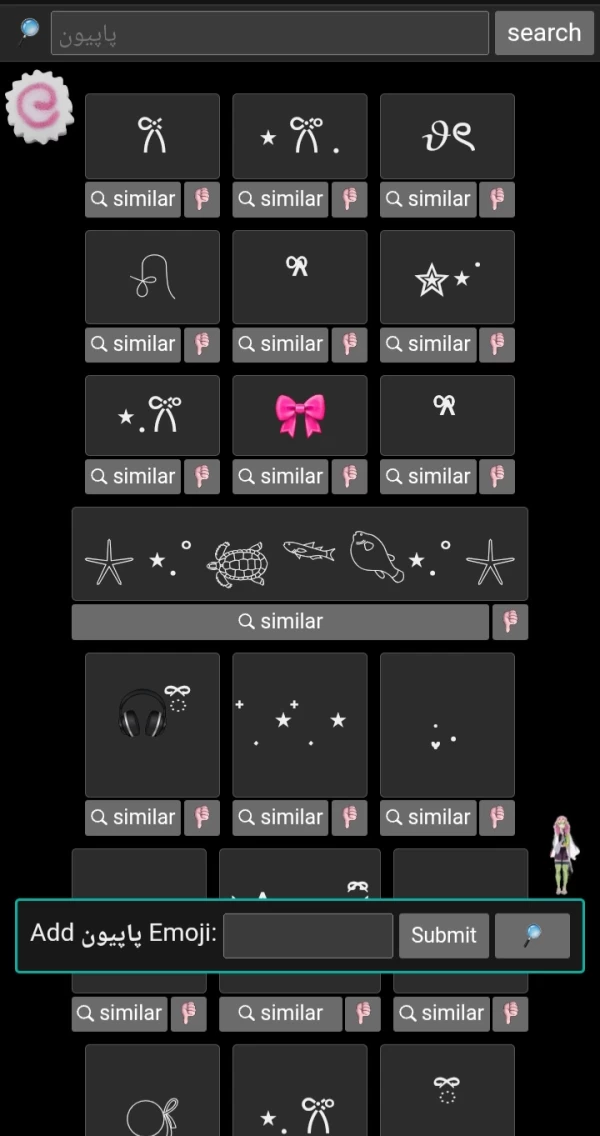Find similar to the small dots and heart
This screenshot has width=600, height=1136.
pos(428,817)
